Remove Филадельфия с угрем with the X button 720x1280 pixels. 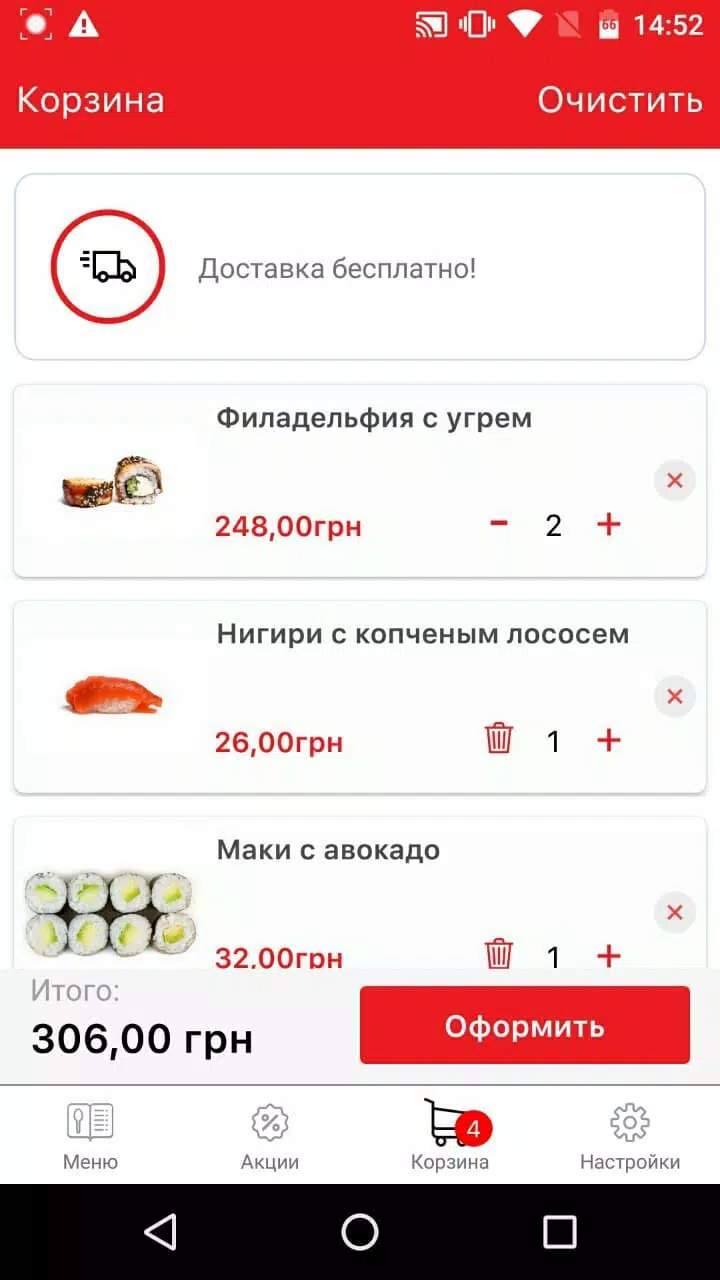click(675, 481)
